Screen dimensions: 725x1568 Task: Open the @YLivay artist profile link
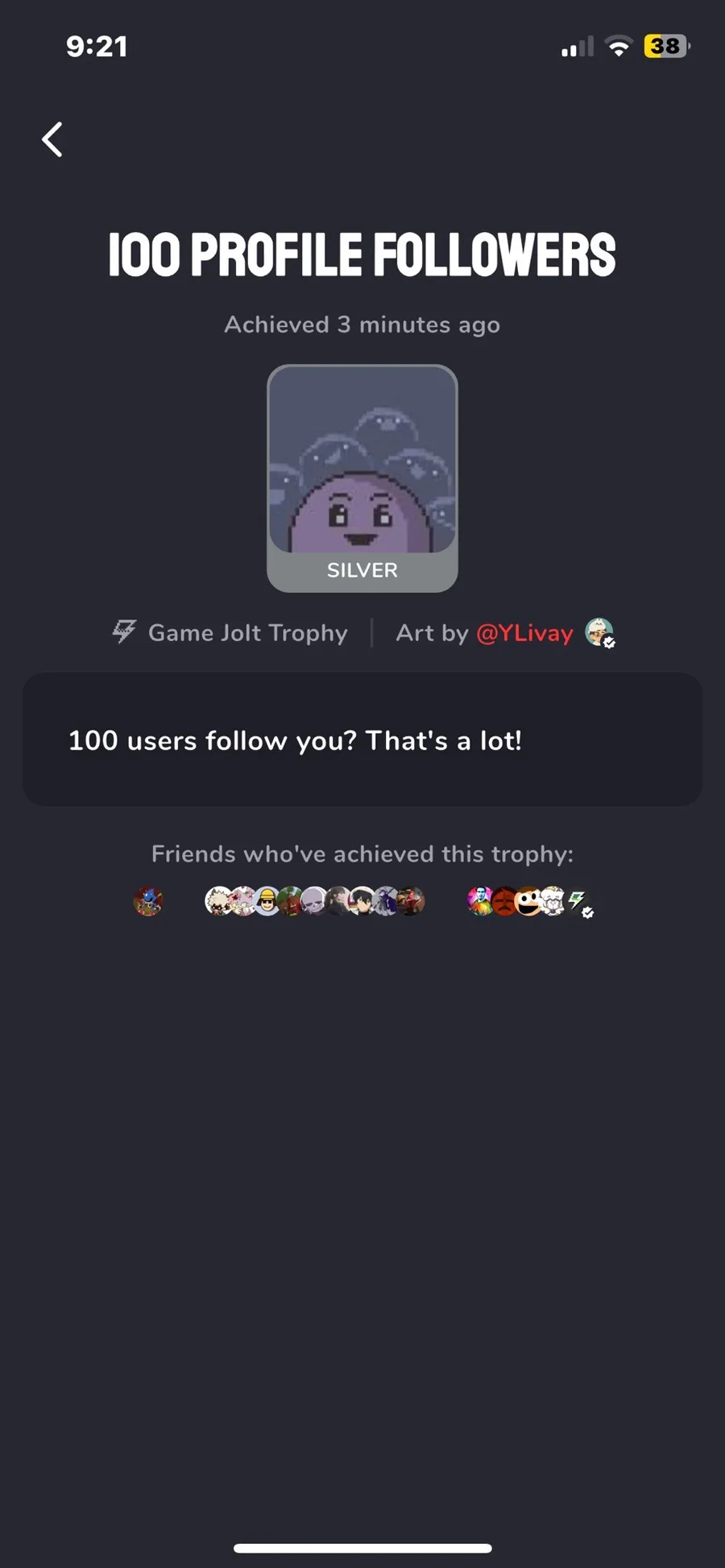[x=524, y=634]
